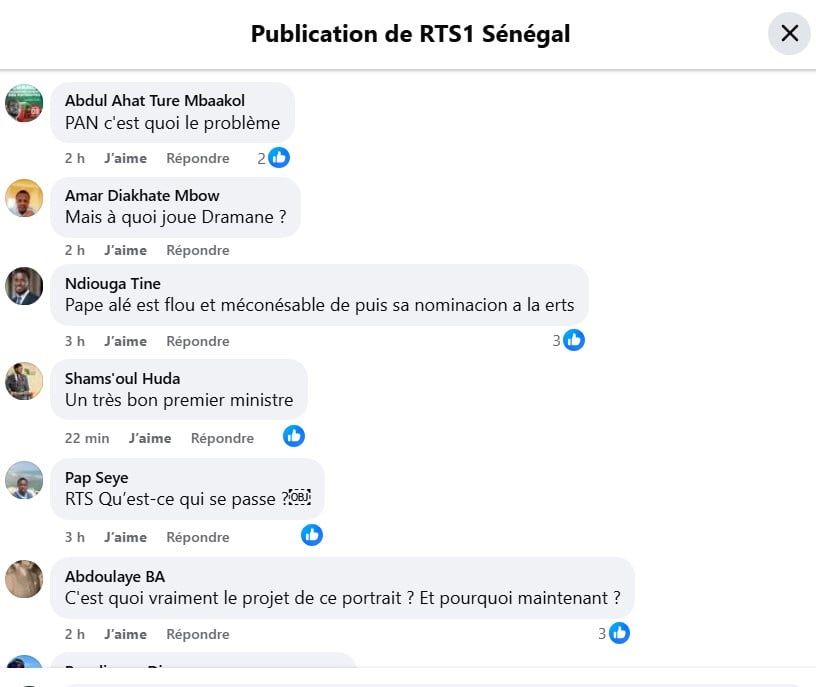The width and height of the screenshot is (816, 687).
Task: Reply to Abdul Ahat Ture Mbaakol's comment
Action: point(197,158)
